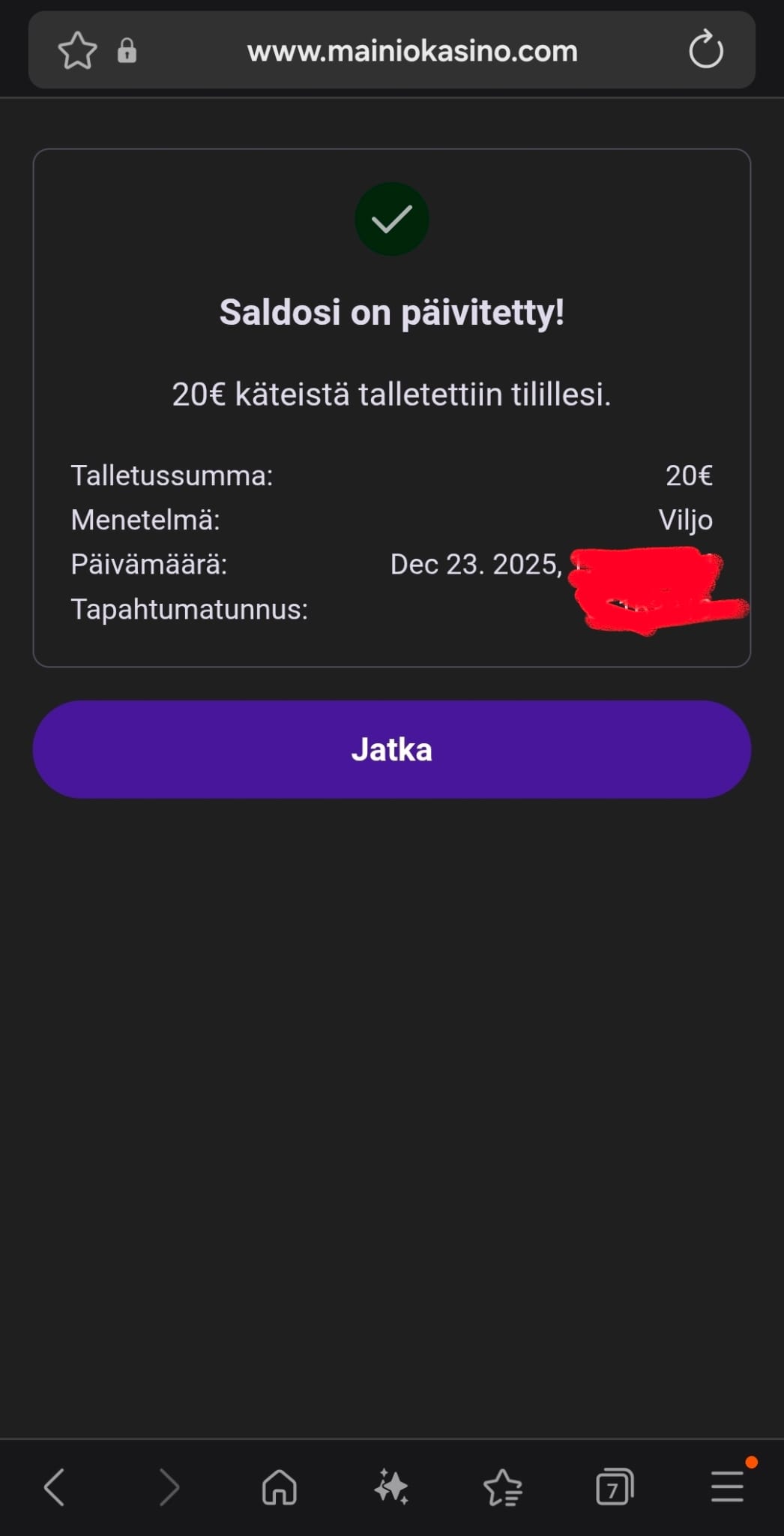Tap the Tapahtumatunnus label
Viewport: 784px width, 1536px height.
(x=190, y=609)
